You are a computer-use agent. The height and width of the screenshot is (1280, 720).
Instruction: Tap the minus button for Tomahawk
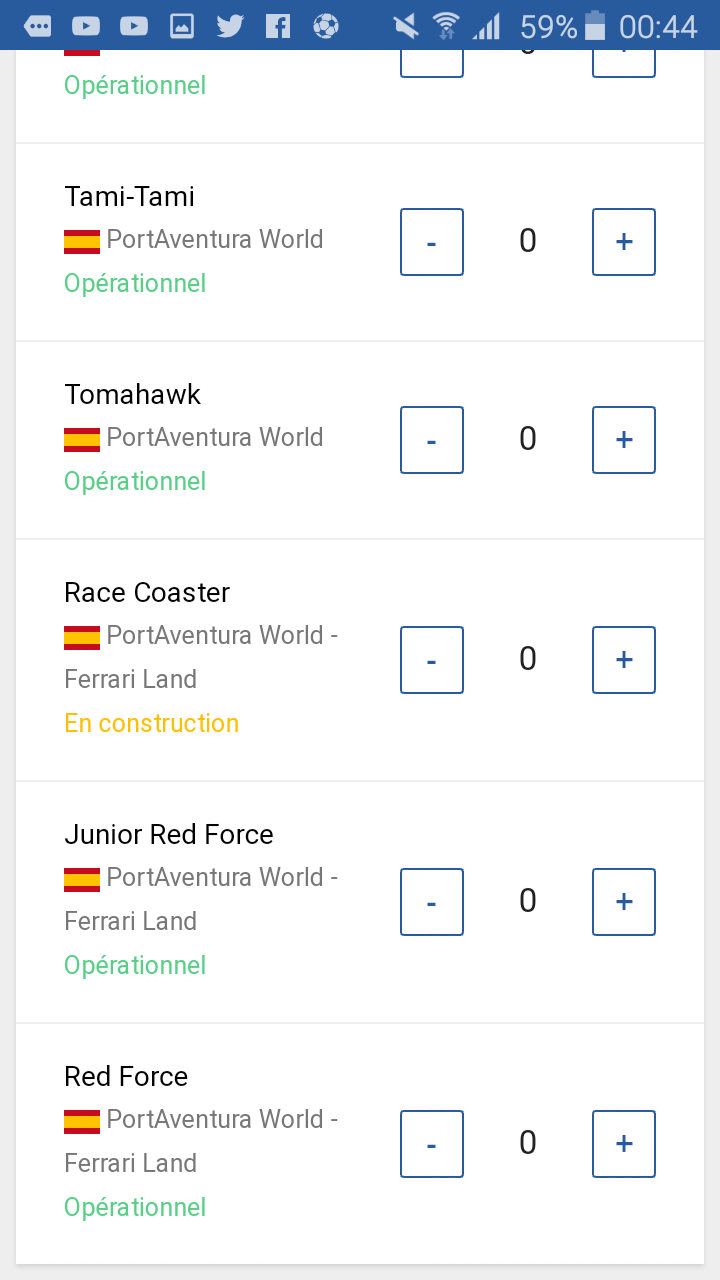point(432,440)
